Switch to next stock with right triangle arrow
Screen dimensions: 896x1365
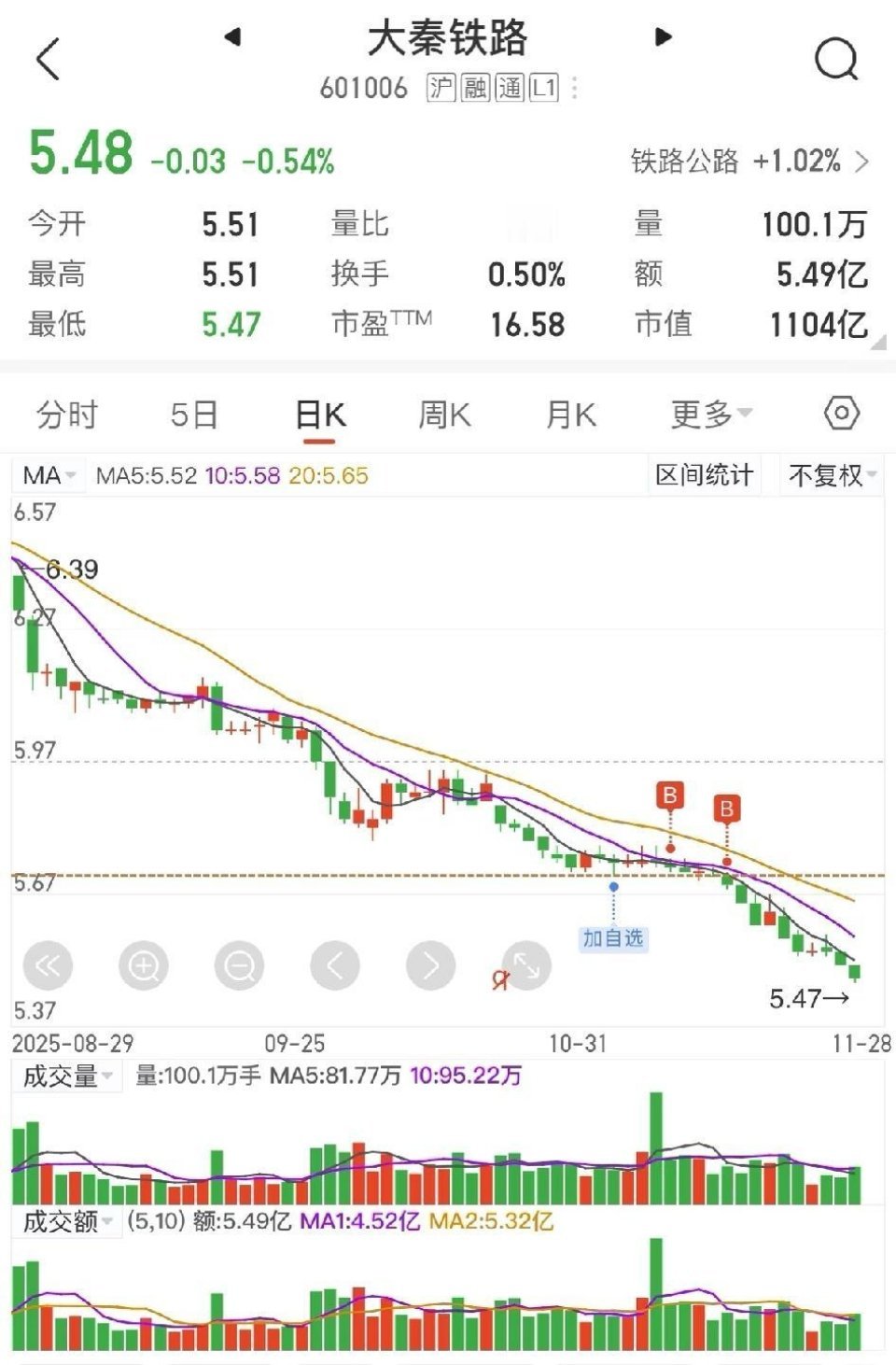click(665, 37)
